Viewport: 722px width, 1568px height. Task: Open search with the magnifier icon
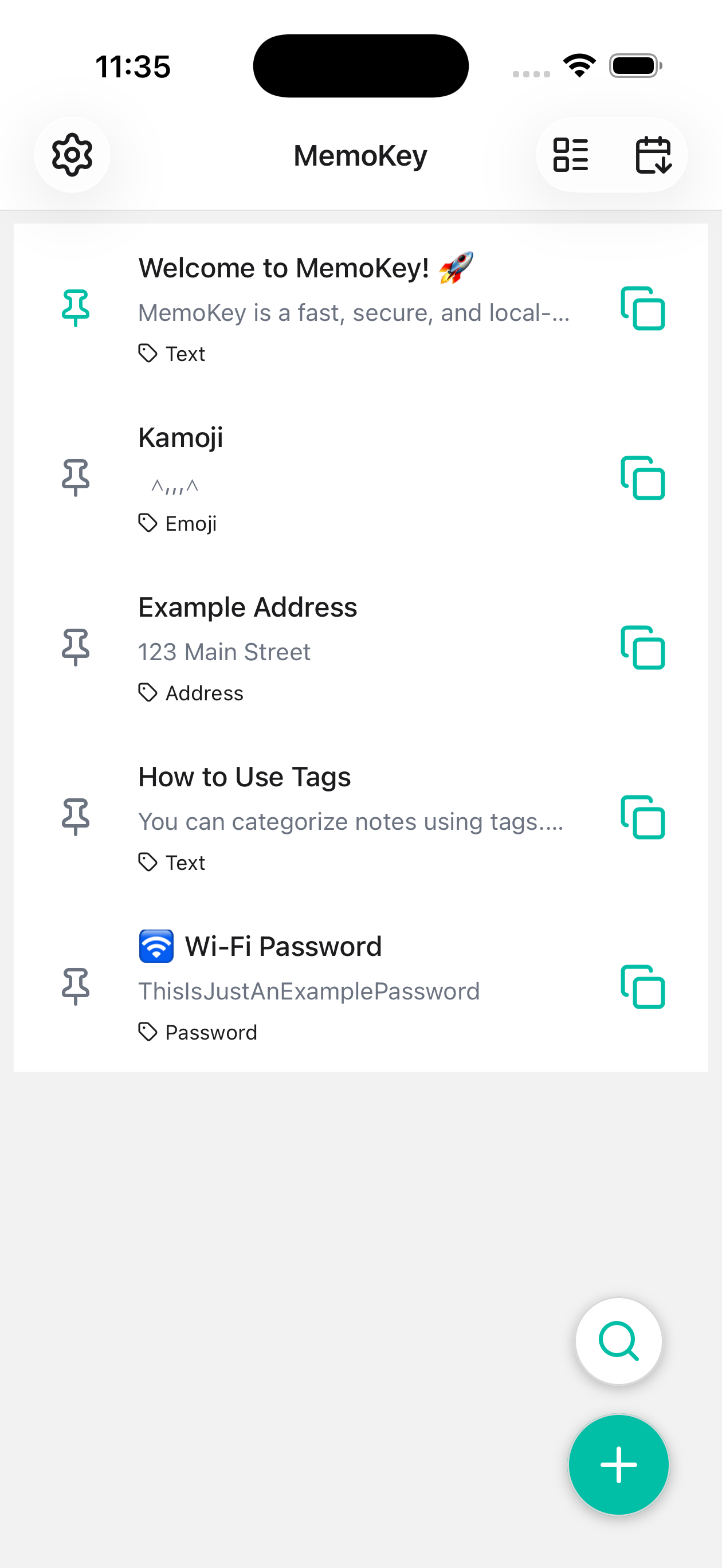[x=618, y=1341]
